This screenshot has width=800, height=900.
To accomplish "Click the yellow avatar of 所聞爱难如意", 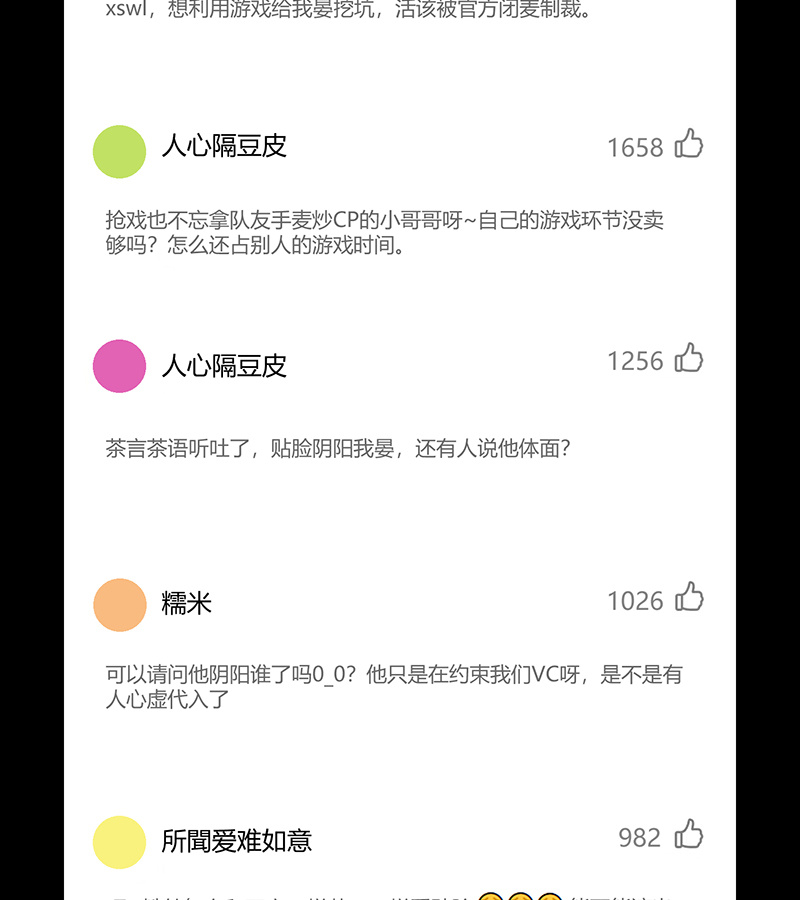I will tap(119, 842).
